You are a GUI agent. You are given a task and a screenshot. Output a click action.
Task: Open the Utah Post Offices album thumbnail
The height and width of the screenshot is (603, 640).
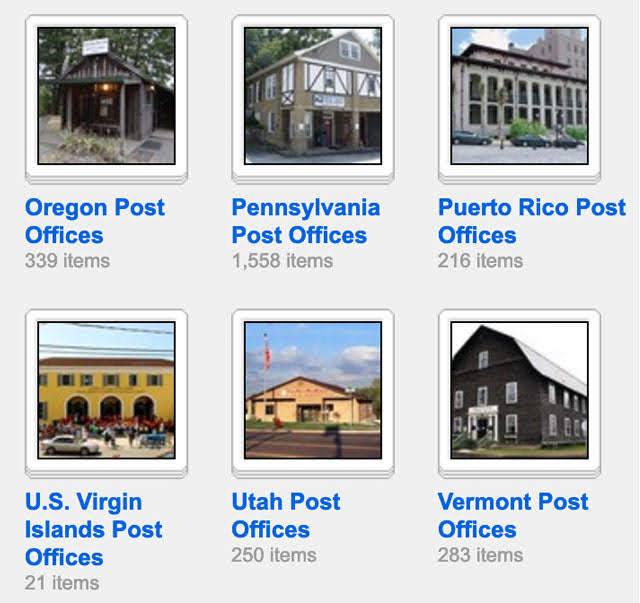coord(313,390)
